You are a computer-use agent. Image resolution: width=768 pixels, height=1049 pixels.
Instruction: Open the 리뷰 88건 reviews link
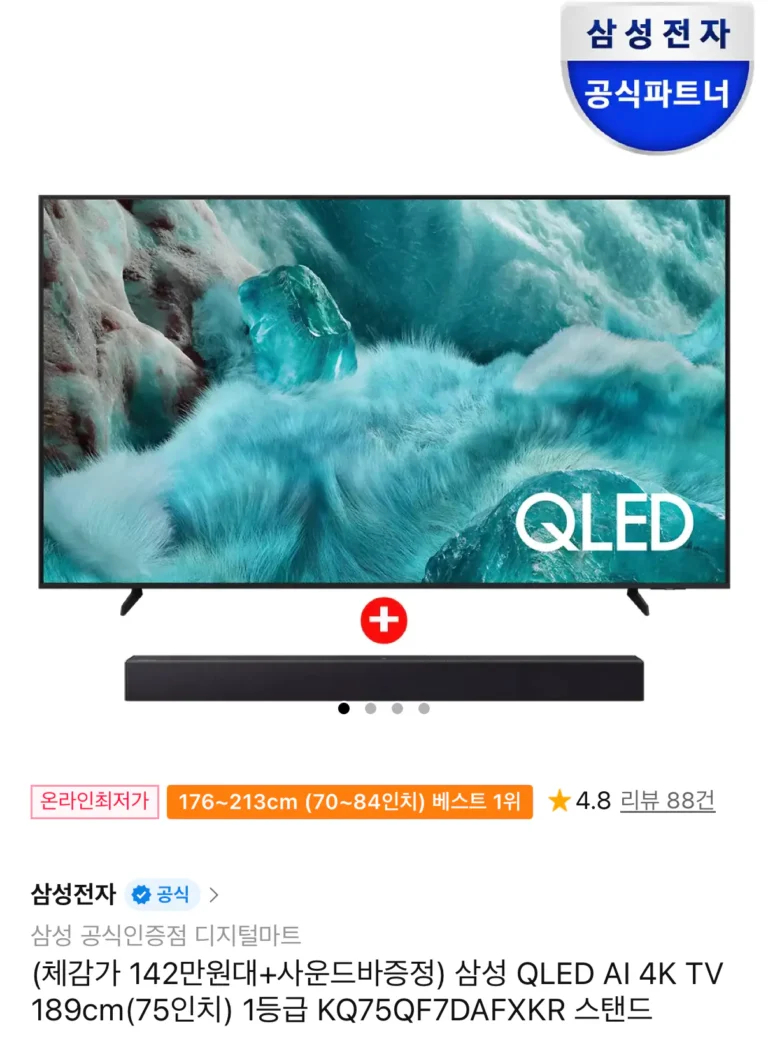[x=667, y=801]
